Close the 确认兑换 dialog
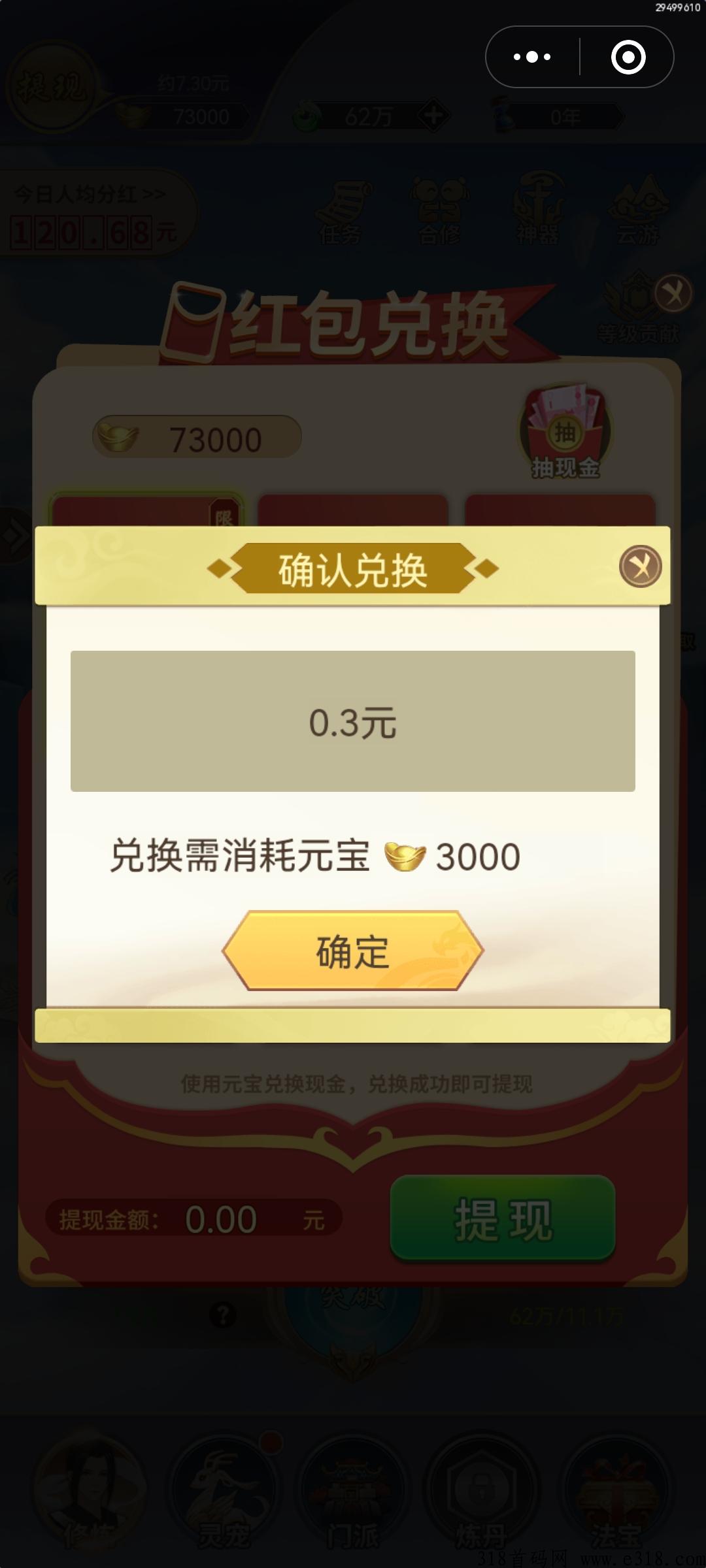 point(640,566)
